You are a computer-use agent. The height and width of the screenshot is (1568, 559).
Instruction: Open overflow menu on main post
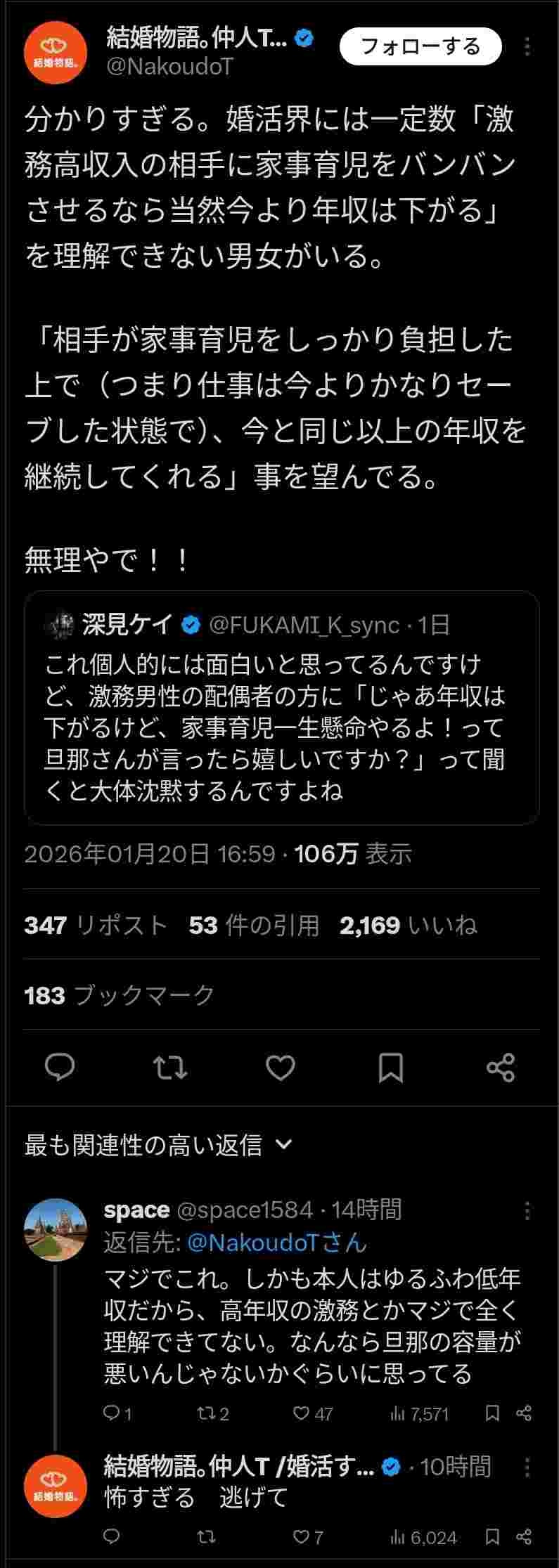pos(528,46)
